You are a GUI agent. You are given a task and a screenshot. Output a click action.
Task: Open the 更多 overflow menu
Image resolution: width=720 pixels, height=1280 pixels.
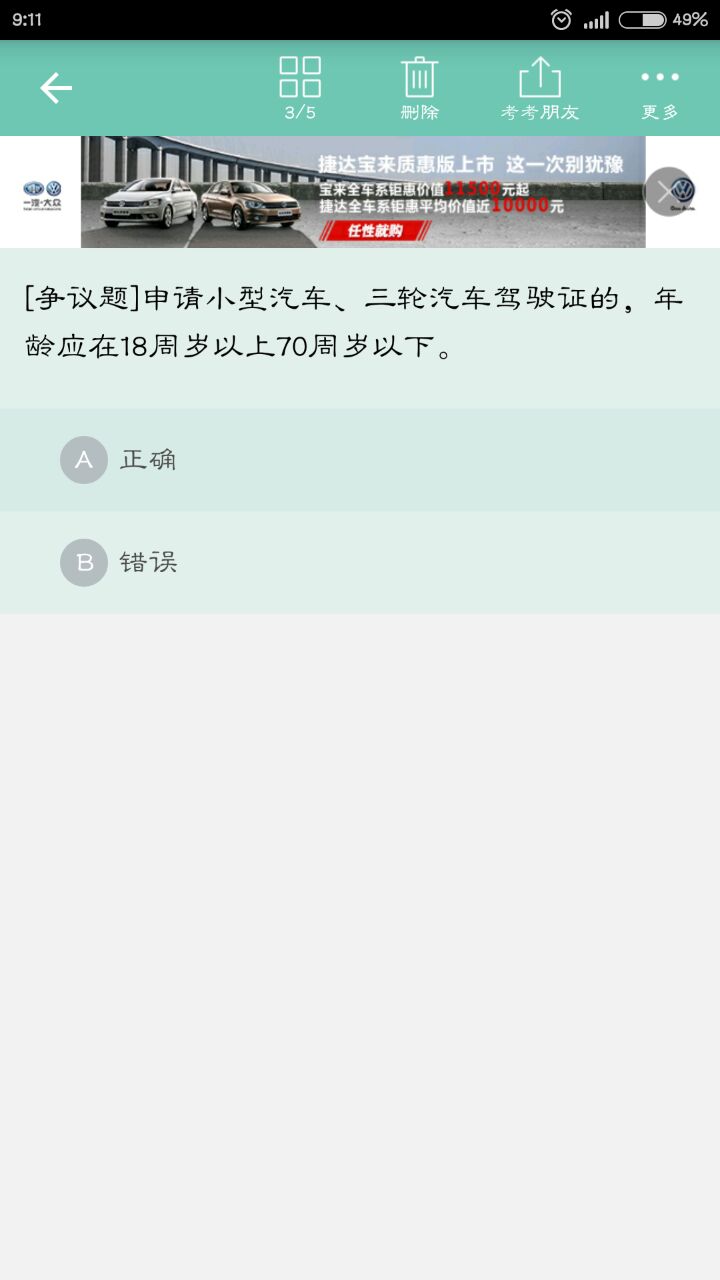(660, 88)
